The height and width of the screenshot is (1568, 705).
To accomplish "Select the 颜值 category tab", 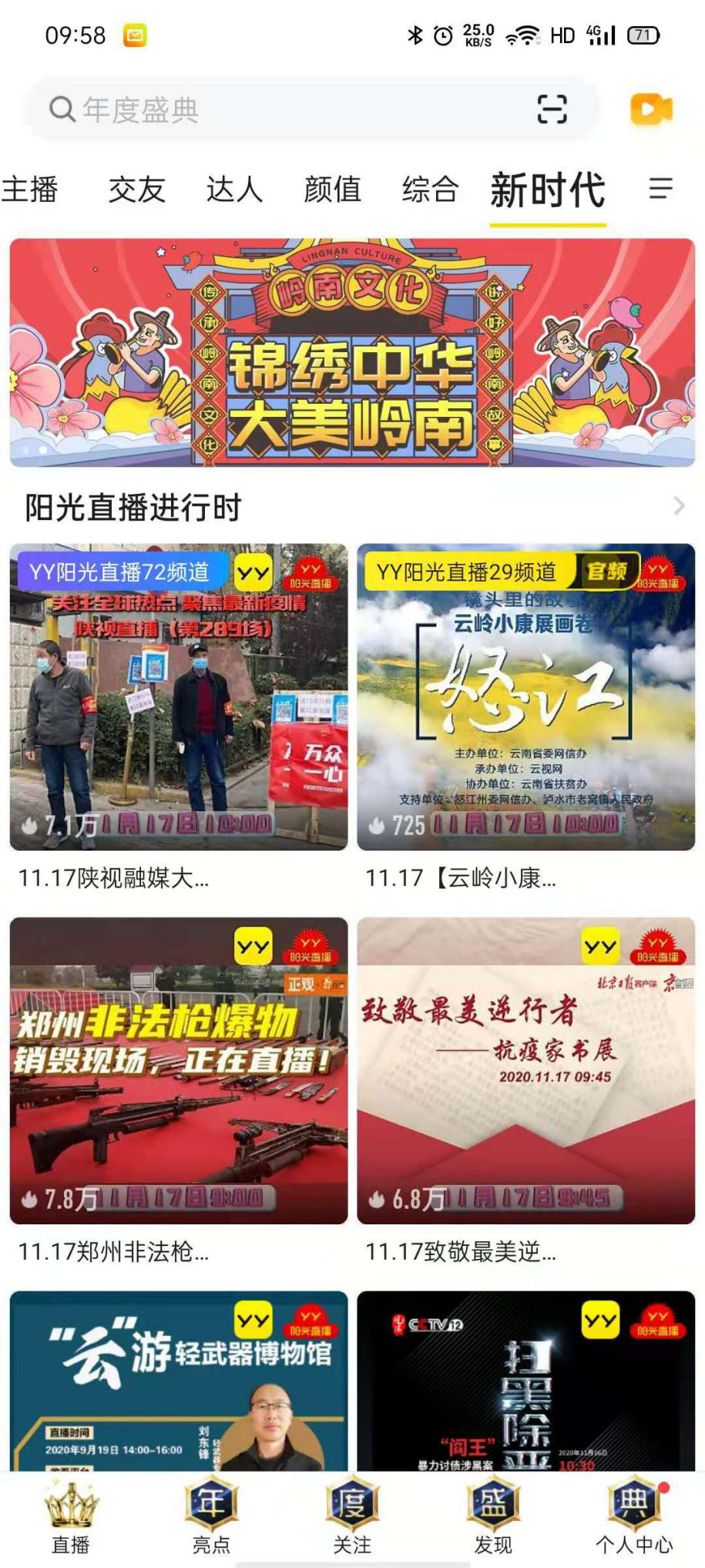I will pos(332,190).
